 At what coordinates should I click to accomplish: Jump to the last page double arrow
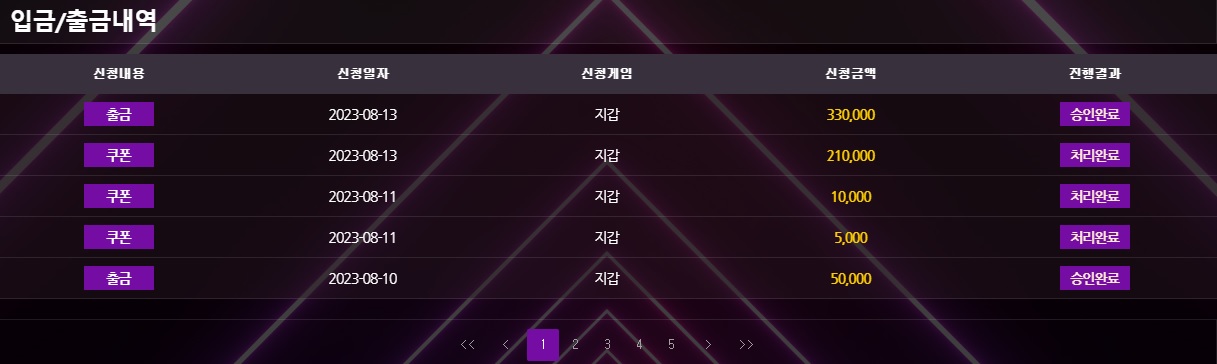pyautogui.click(x=746, y=345)
